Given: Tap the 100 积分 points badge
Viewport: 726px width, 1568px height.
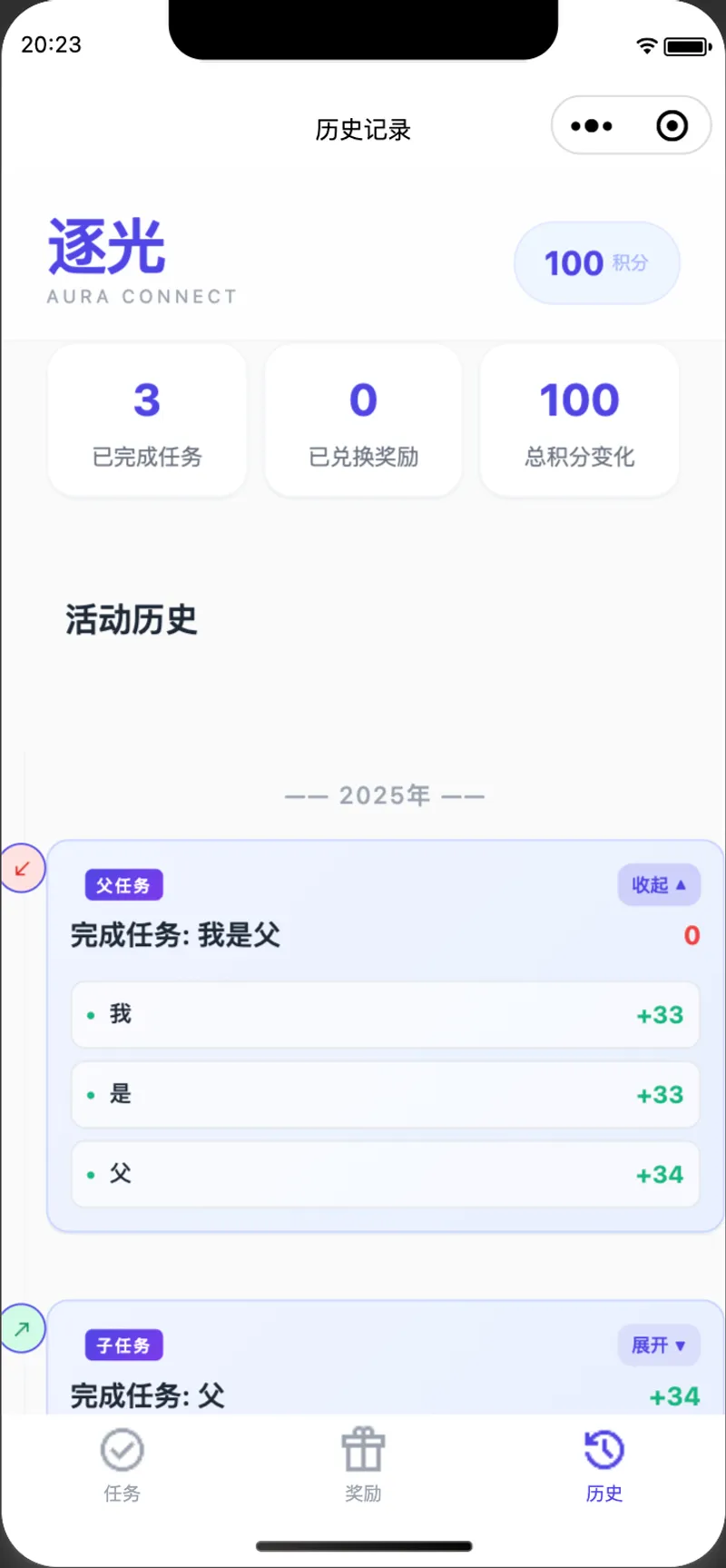Looking at the screenshot, I should (596, 262).
